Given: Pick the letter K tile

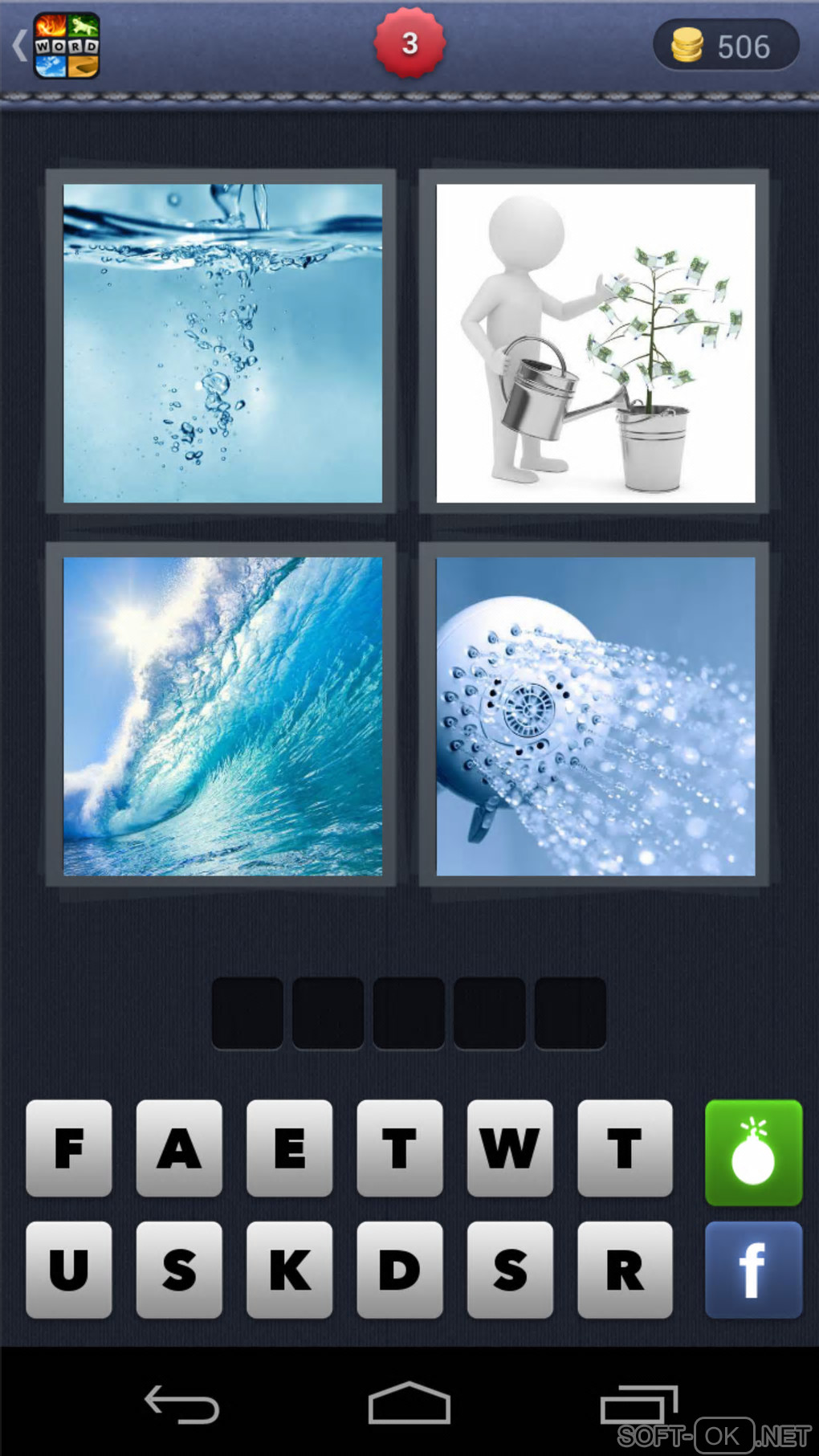Looking at the screenshot, I should click(x=289, y=1270).
